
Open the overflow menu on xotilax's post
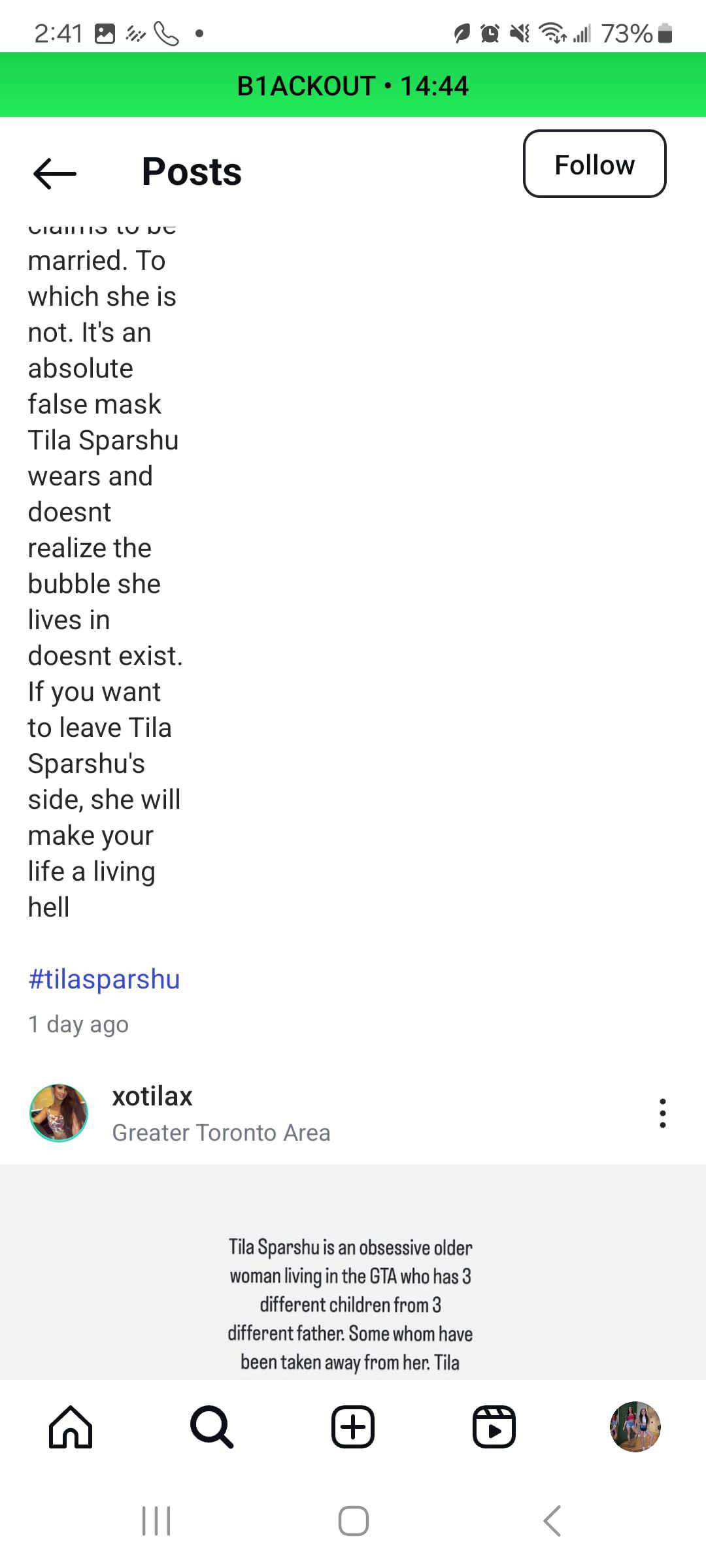(662, 1113)
